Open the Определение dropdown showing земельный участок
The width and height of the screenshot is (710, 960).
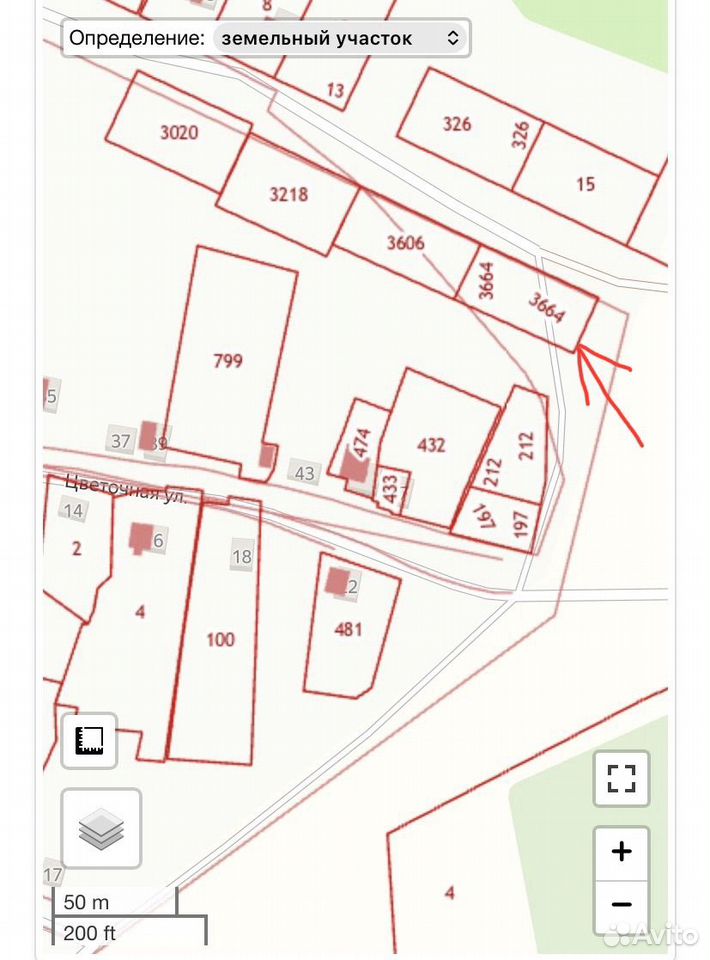(340, 38)
